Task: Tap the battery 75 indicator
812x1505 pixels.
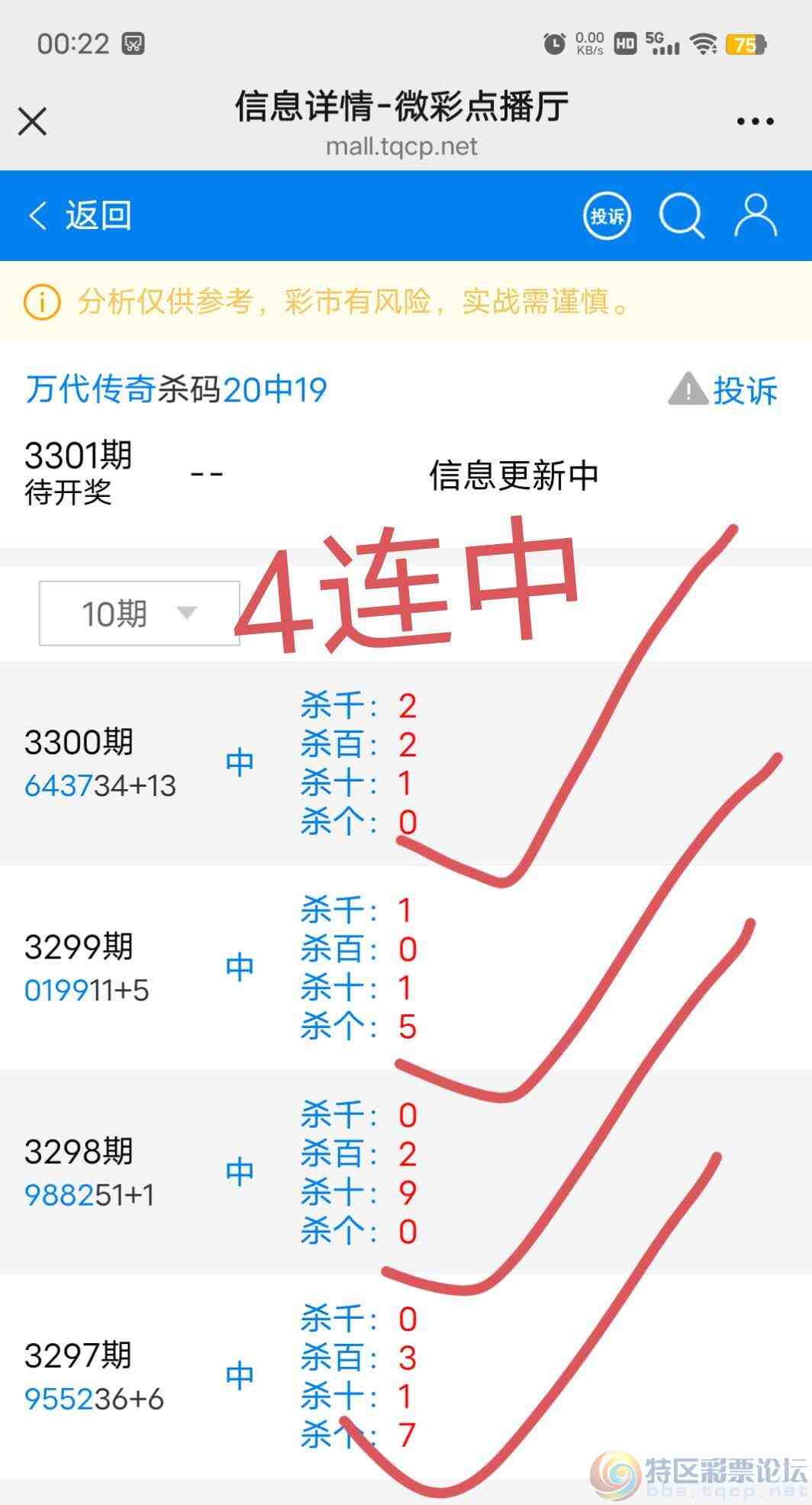Action: (744, 46)
